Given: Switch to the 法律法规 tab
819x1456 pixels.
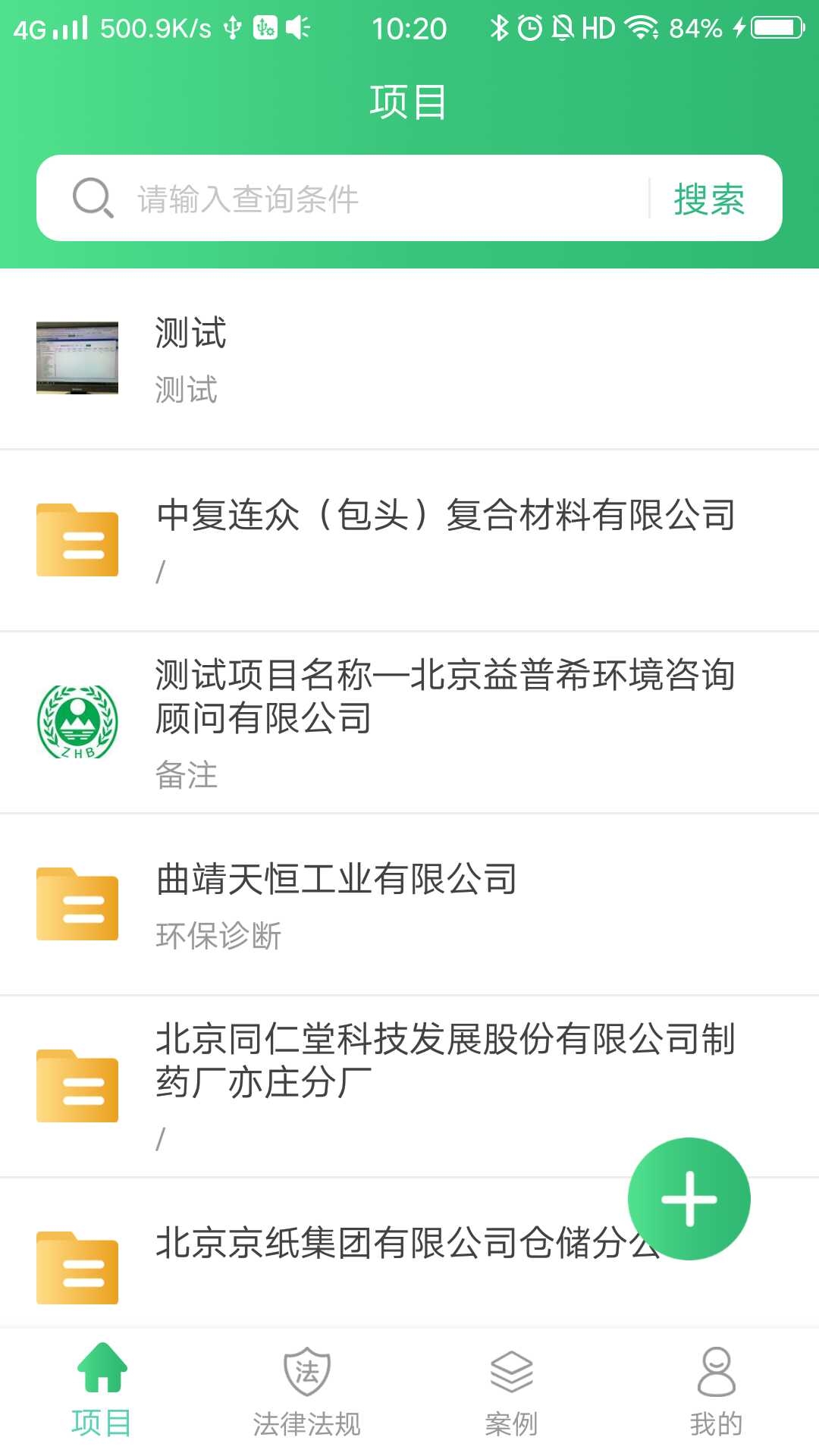Looking at the screenshot, I should click(x=307, y=1392).
